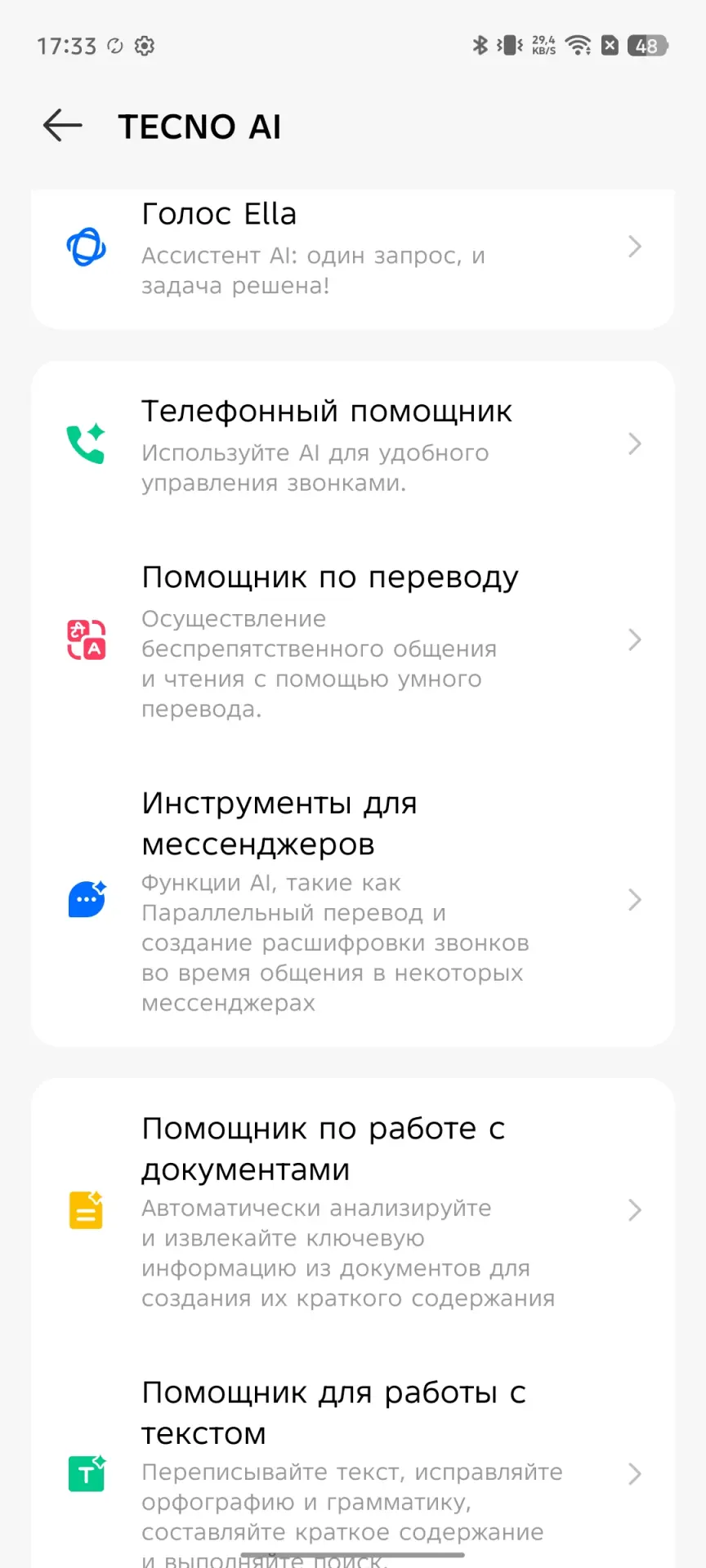Tap the back arrow to leave TECNO AI
The width and height of the screenshot is (706, 1568).
(61, 126)
